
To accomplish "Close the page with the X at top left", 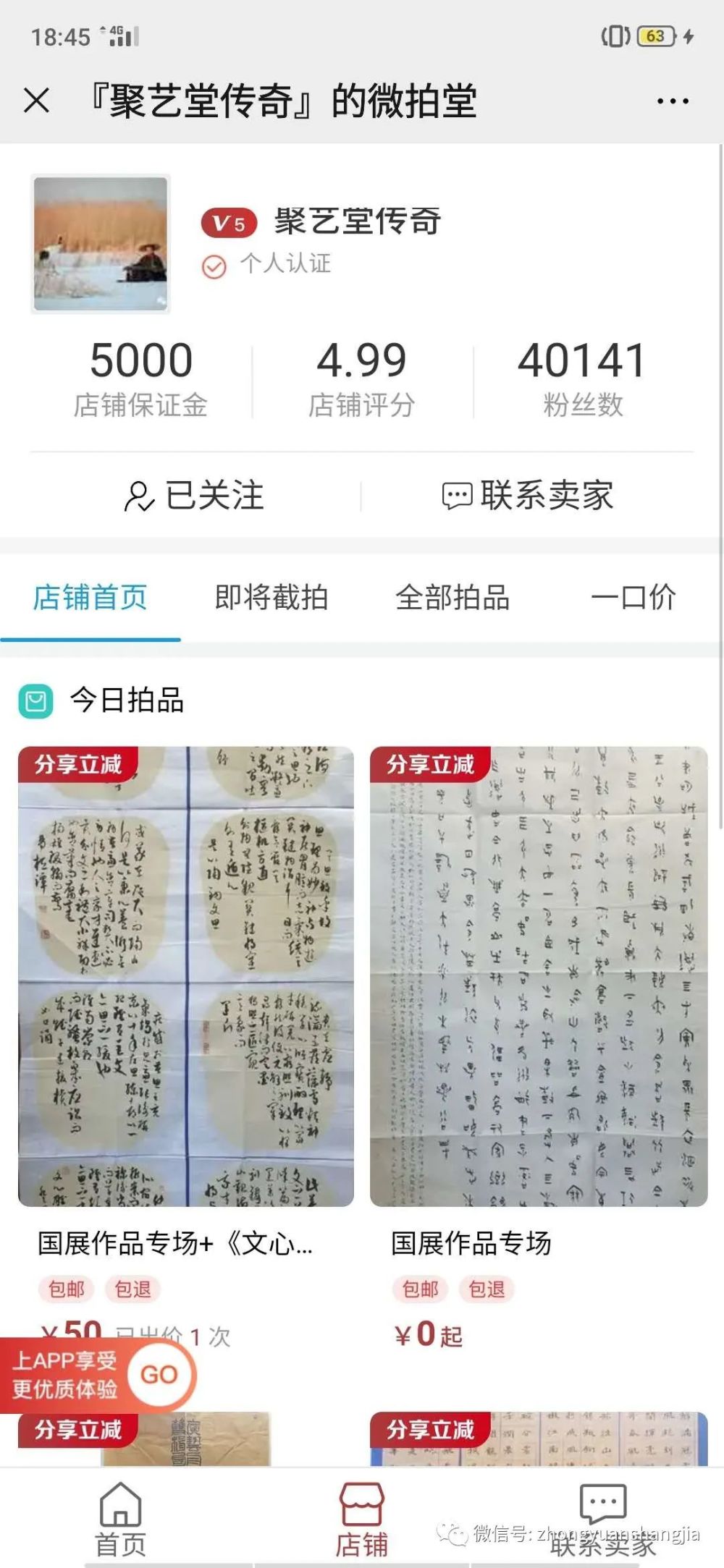I will [x=36, y=101].
